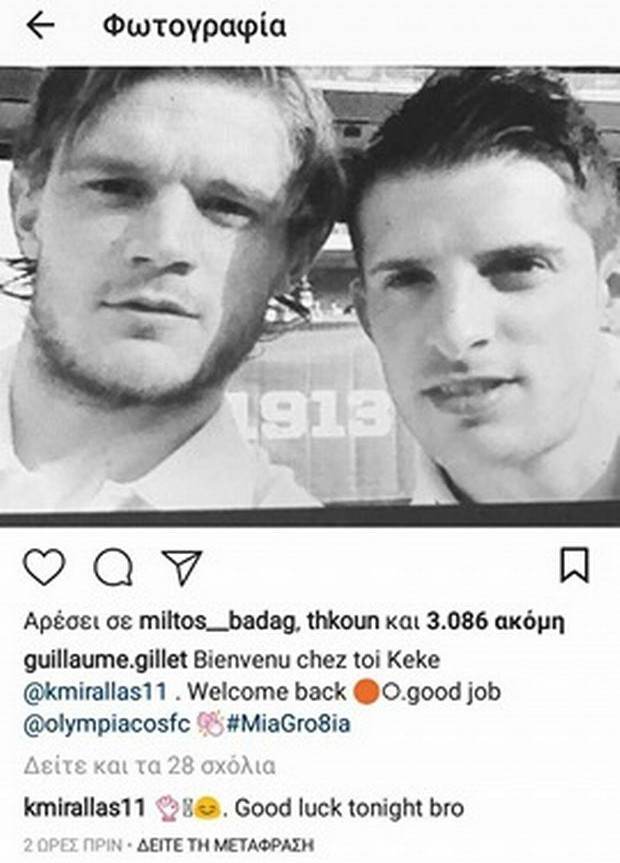Viewport: 620px width, 863px height.
Task: View all 28 comments
Action: (x=149, y=767)
